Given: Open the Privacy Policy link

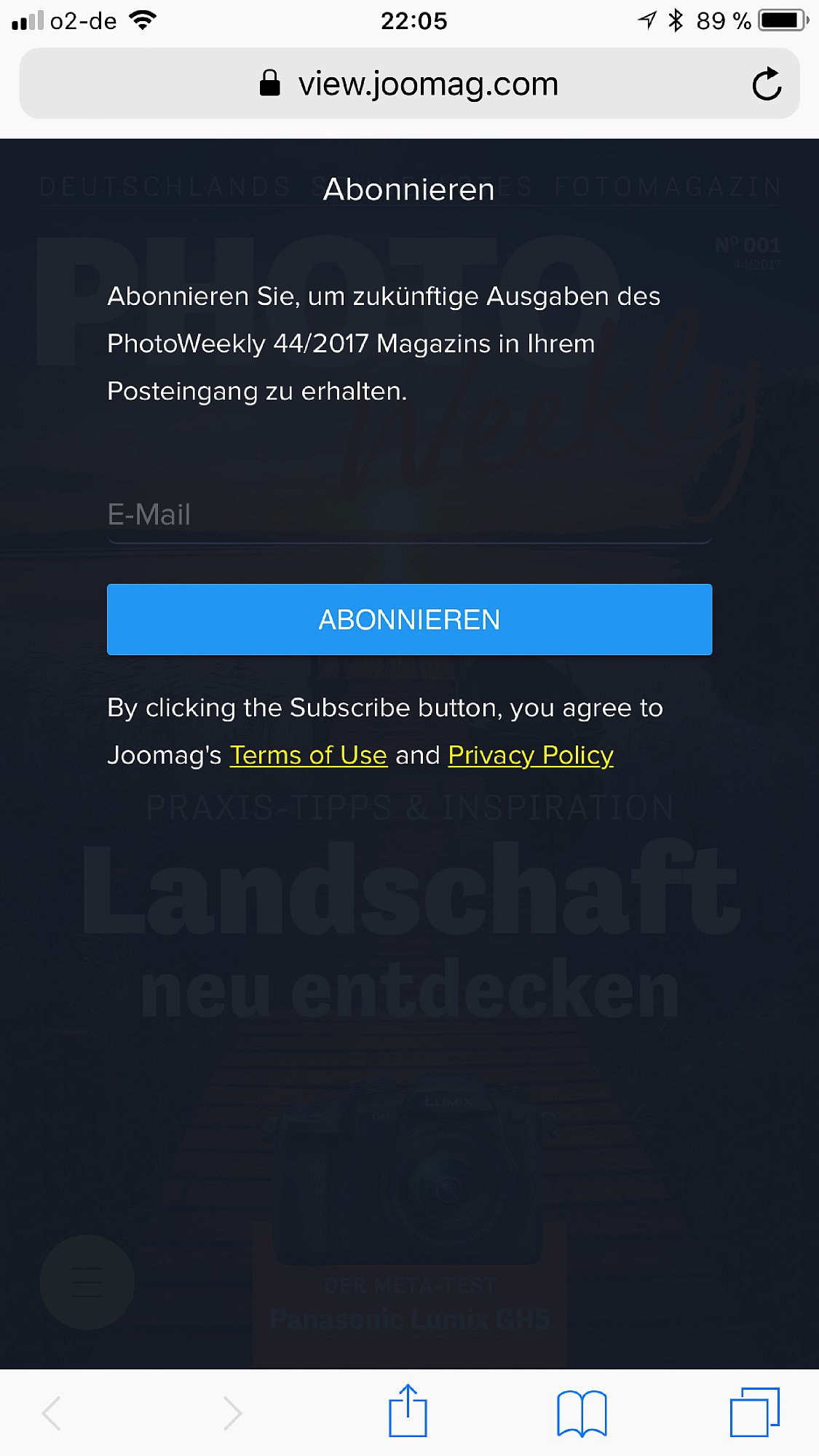Looking at the screenshot, I should [531, 756].
